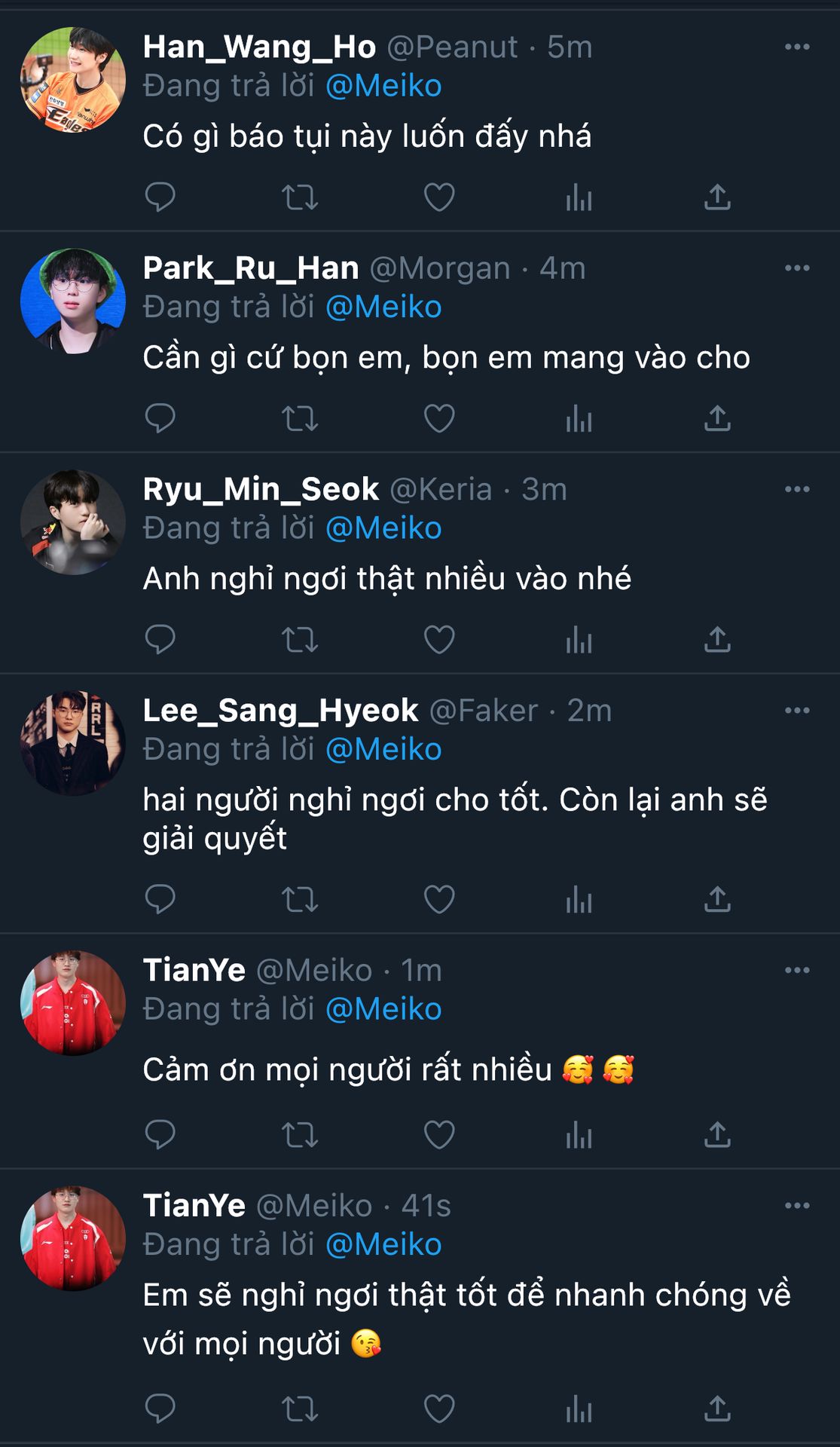
Task: Share Han_Wang_Ho's tweet
Action: tap(717, 197)
